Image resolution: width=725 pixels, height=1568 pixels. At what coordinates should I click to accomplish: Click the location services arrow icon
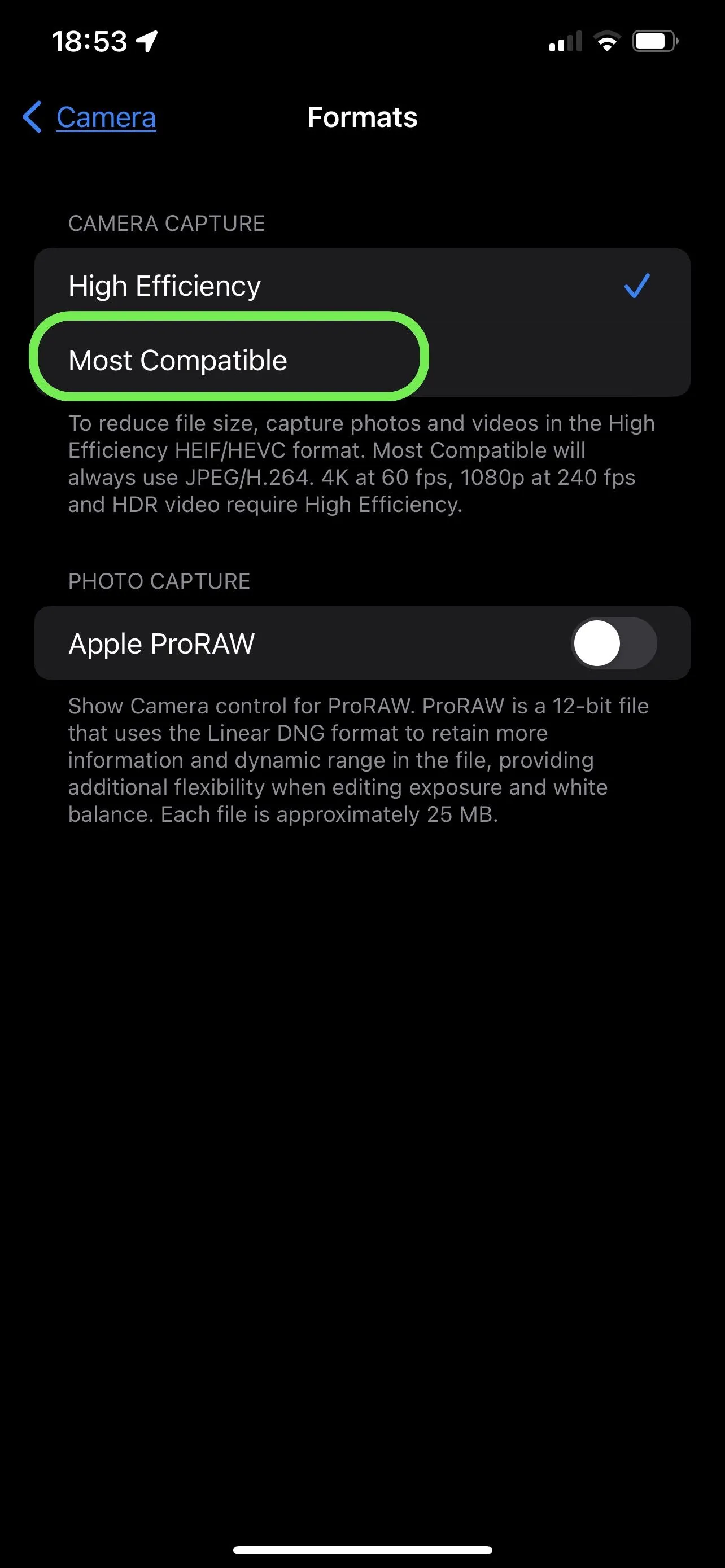click(145, 40)
